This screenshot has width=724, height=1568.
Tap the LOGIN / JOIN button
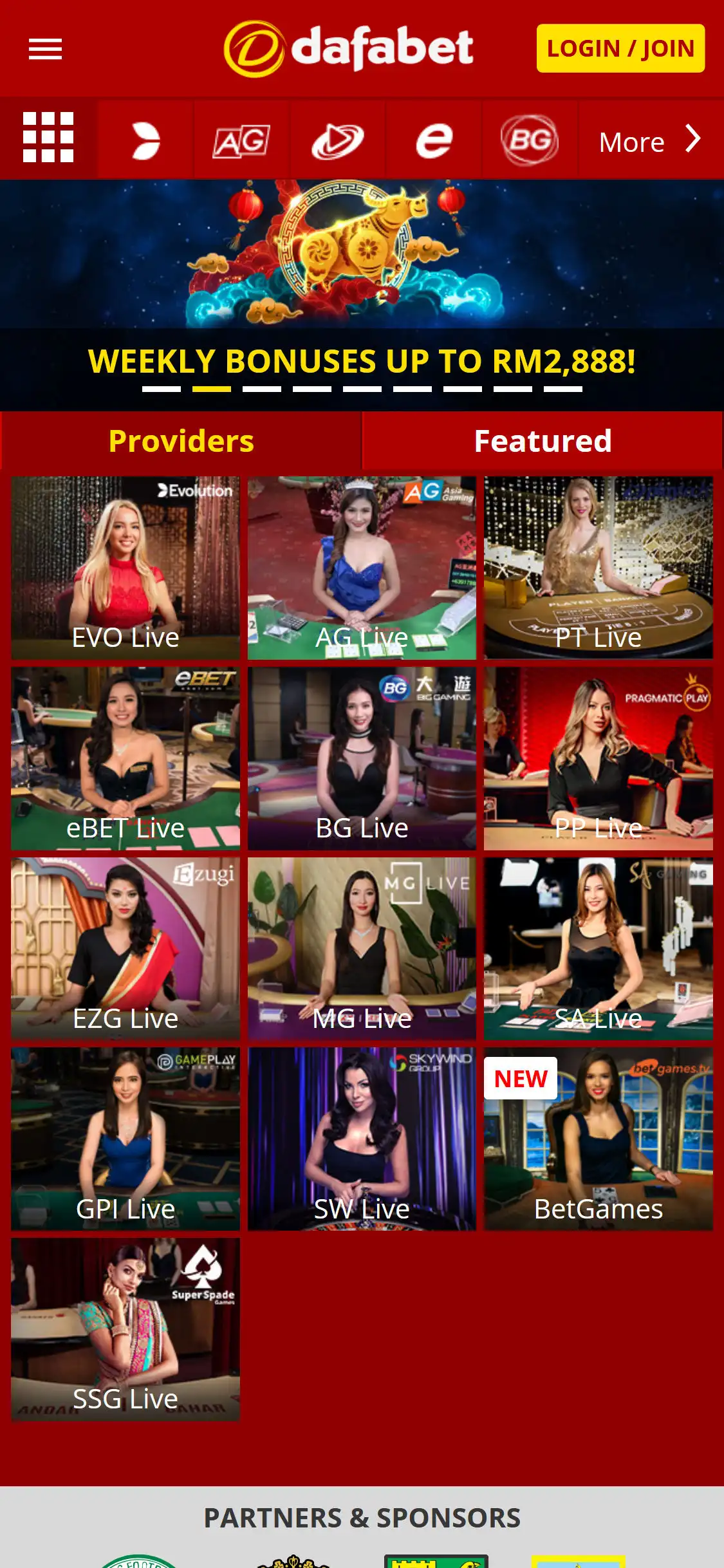pyautogui.click(x=620, y=49)
